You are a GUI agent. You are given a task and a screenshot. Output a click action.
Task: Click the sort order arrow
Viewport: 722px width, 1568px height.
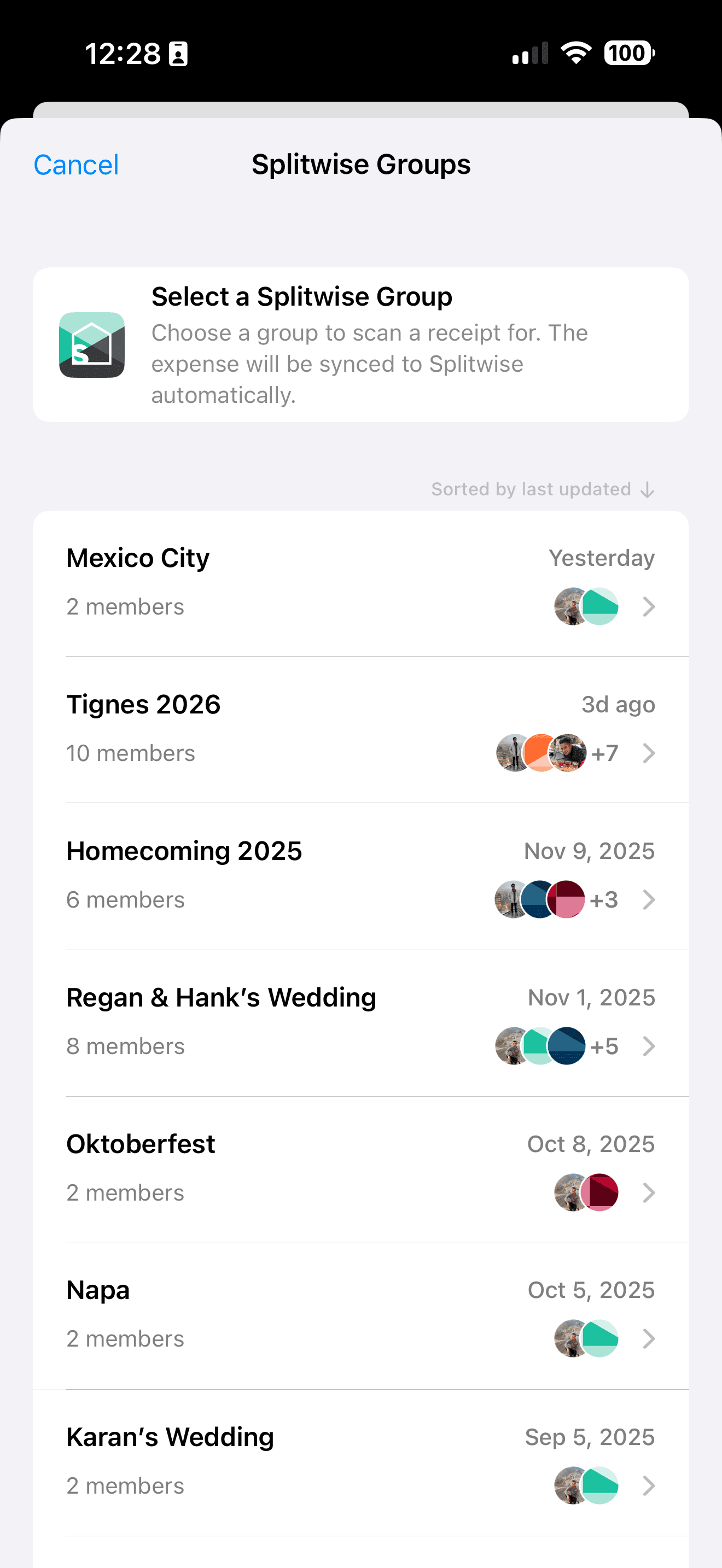tap(647, 489)
